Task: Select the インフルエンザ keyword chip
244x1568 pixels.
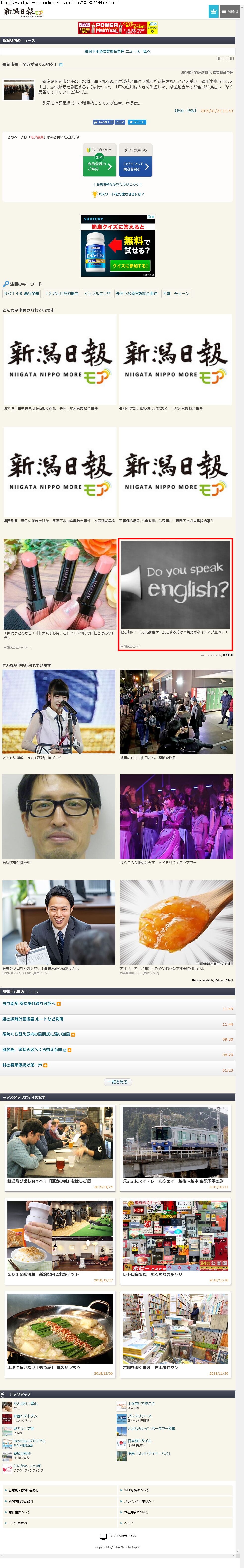Action: pos(97,293)
